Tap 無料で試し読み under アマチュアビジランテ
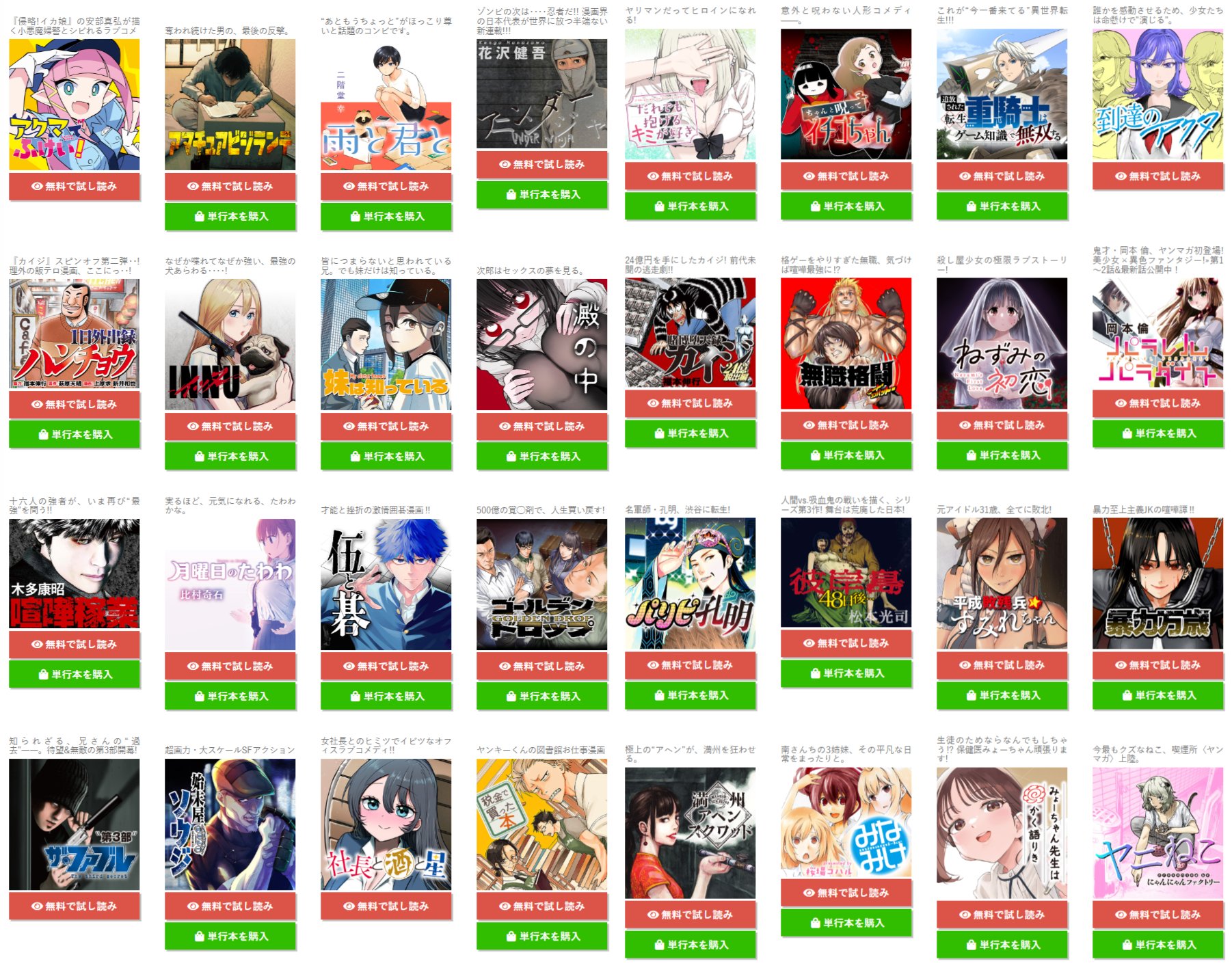The image size is (1232, 970). point(230,186)
